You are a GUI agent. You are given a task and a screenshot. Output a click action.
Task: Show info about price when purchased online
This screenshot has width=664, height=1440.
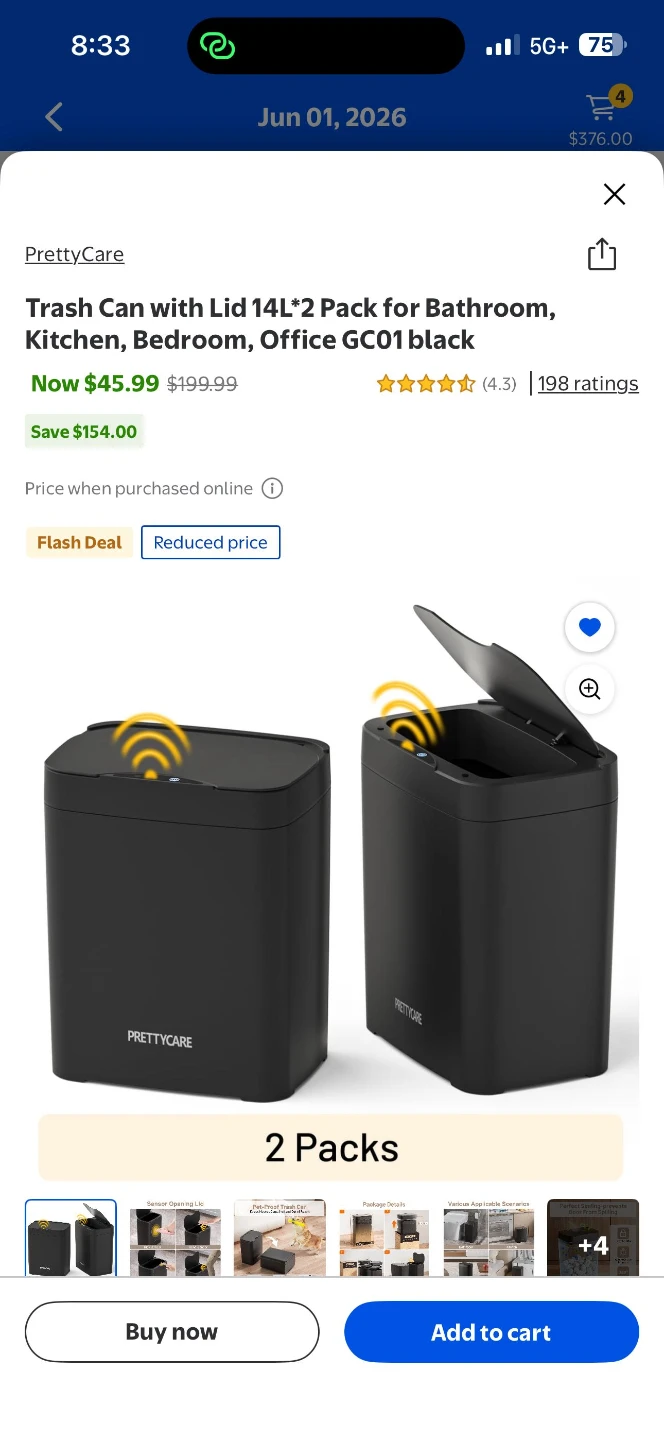pos(272,488)
